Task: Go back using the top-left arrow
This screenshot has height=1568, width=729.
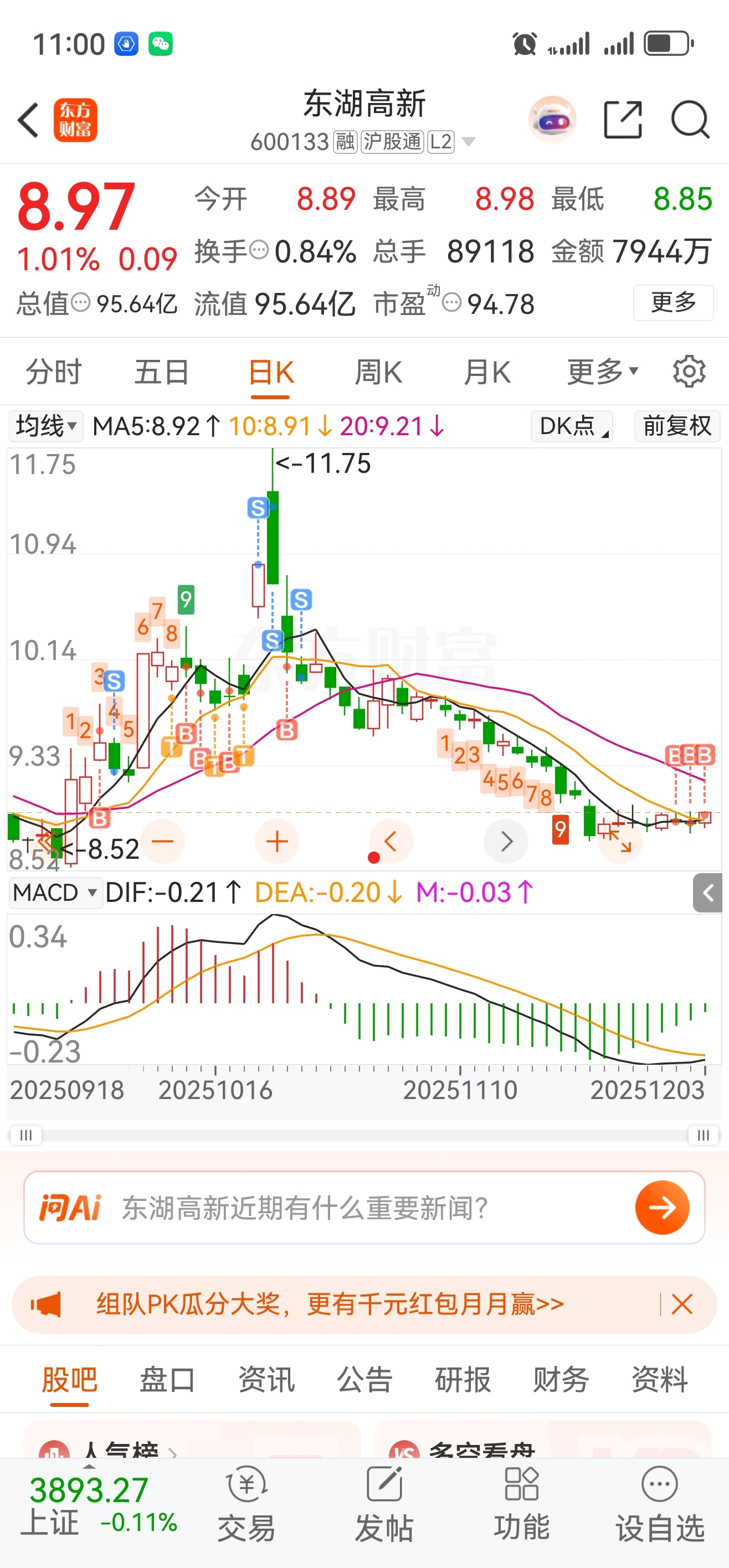Action: coord(29,119)
